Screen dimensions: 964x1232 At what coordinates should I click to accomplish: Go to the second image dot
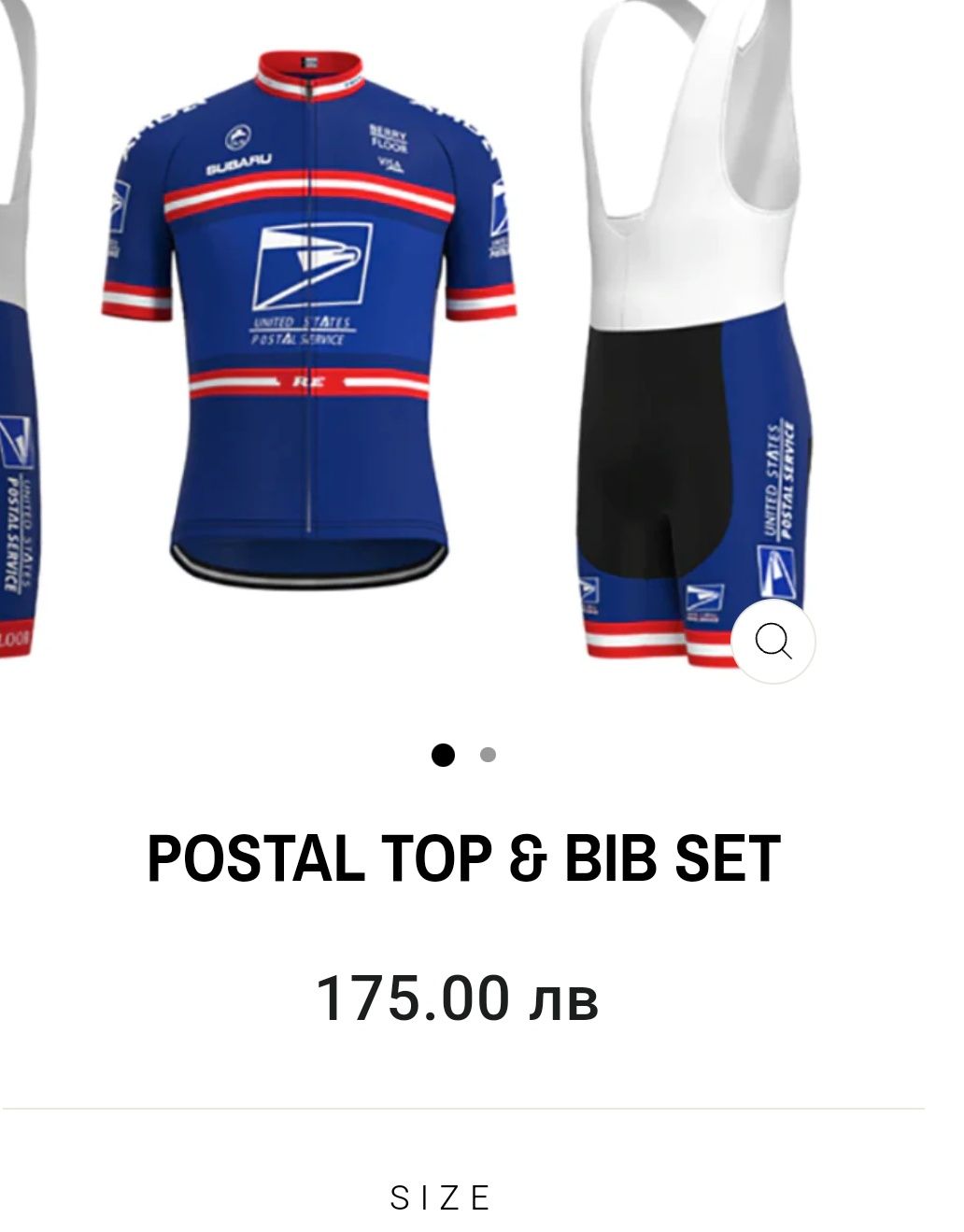(488, 755)
